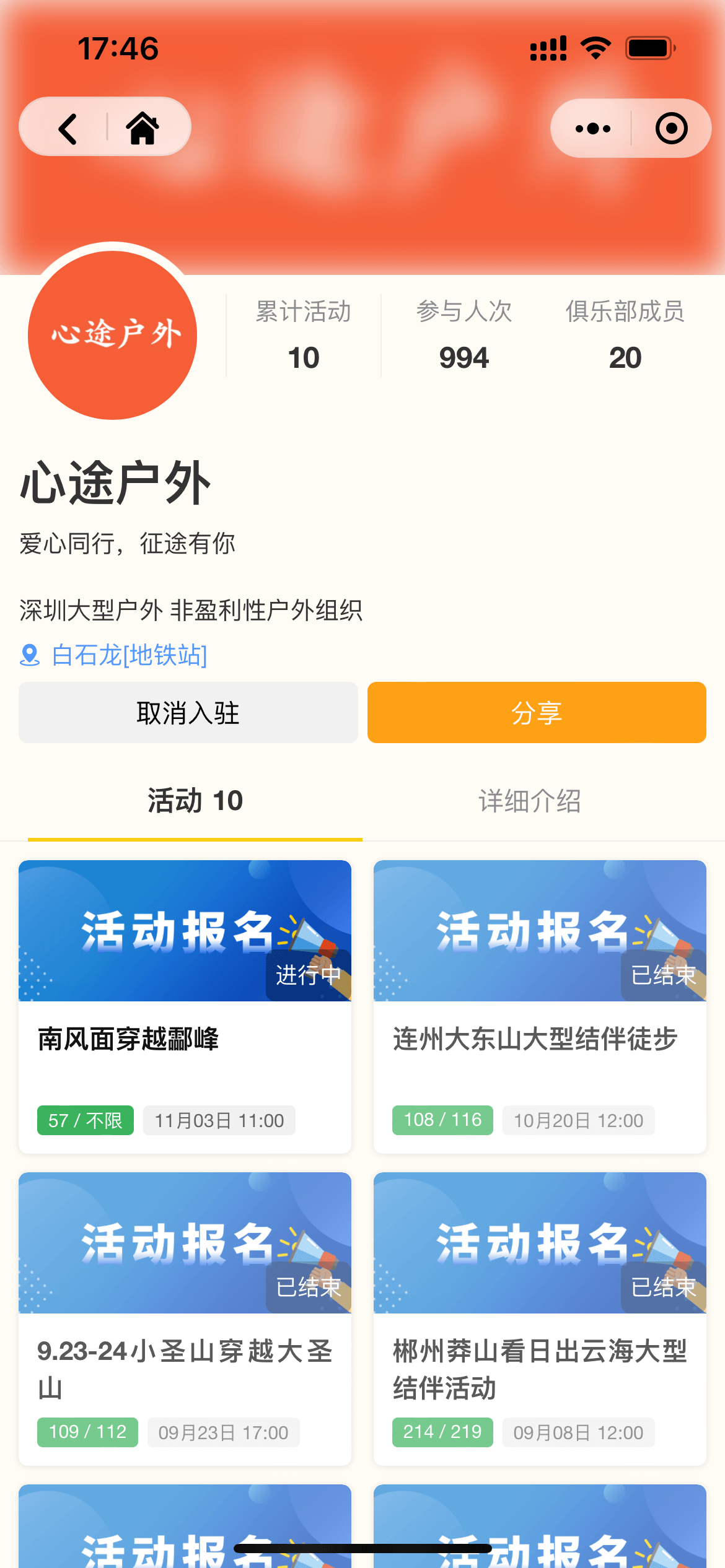
Task: Open the 9.23-24小圣山穿越大圣山 activity card
Action: click(185, 1318)
